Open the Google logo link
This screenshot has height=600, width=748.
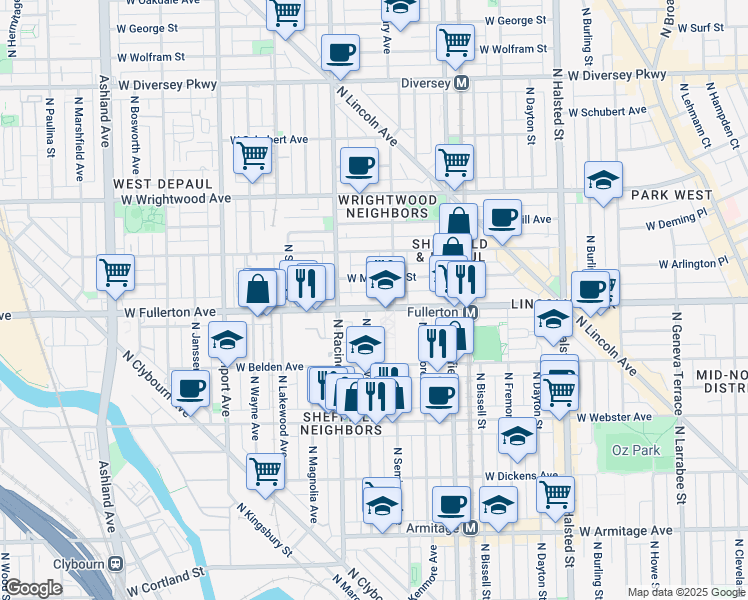click(x=33, y=587)
